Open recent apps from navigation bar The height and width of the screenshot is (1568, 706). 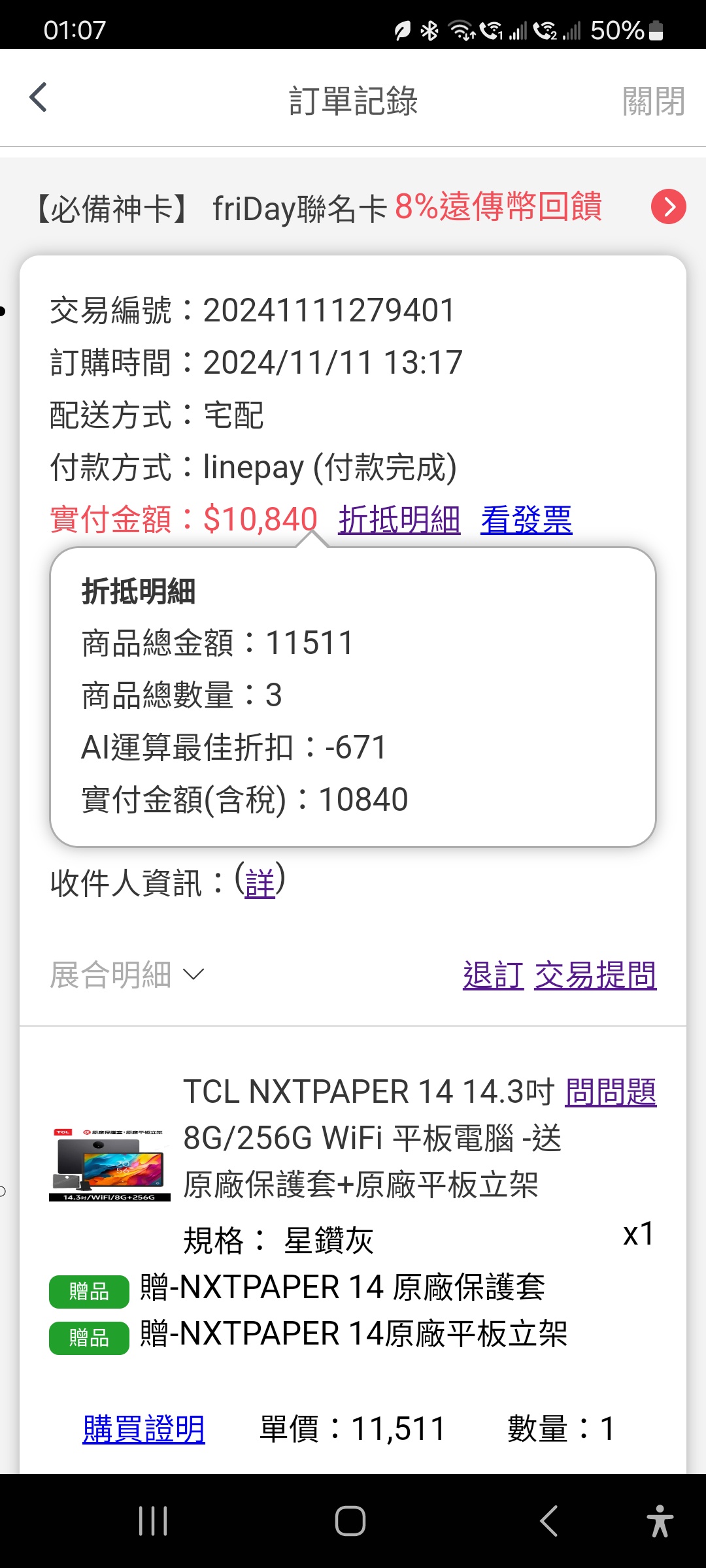153,1520
